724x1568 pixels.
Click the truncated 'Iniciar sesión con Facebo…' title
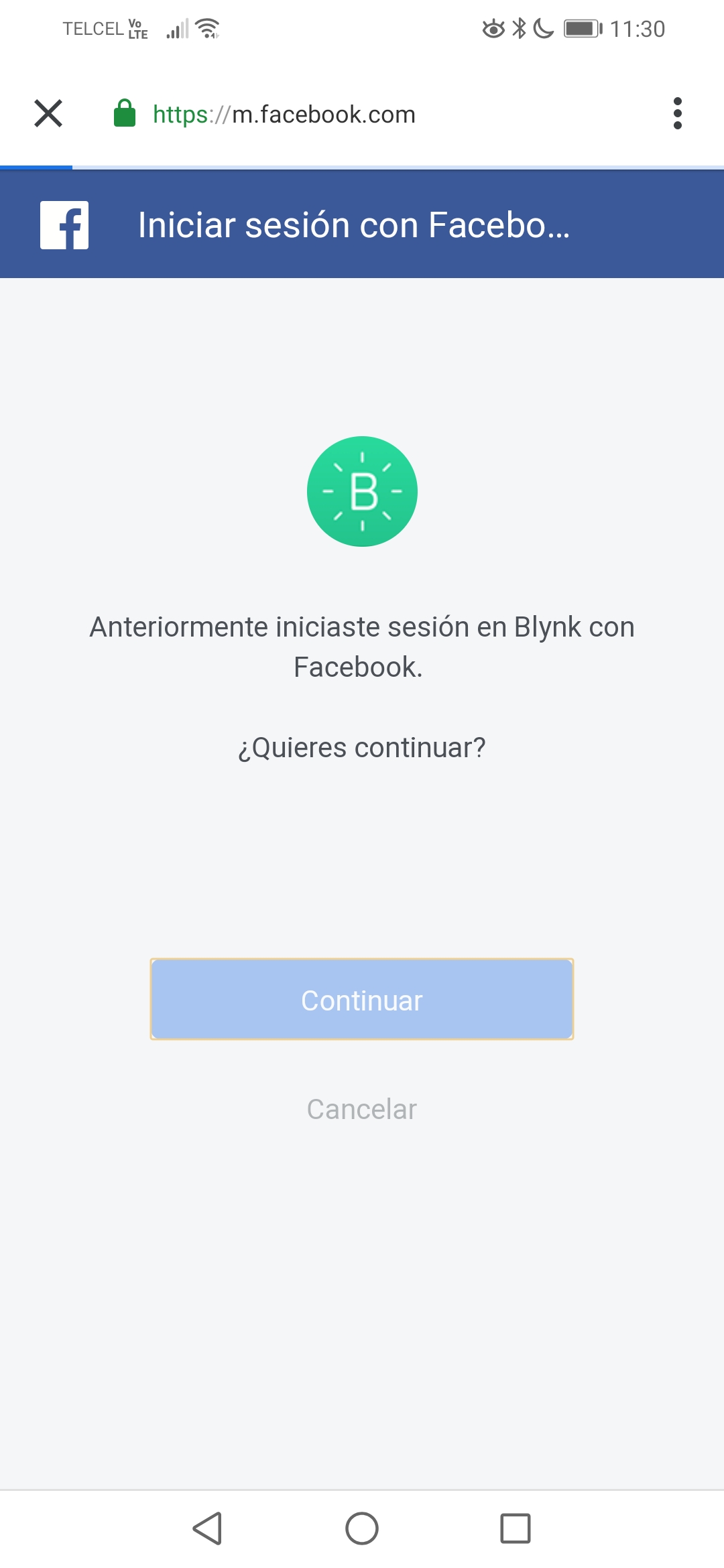[x=353, y=224]
